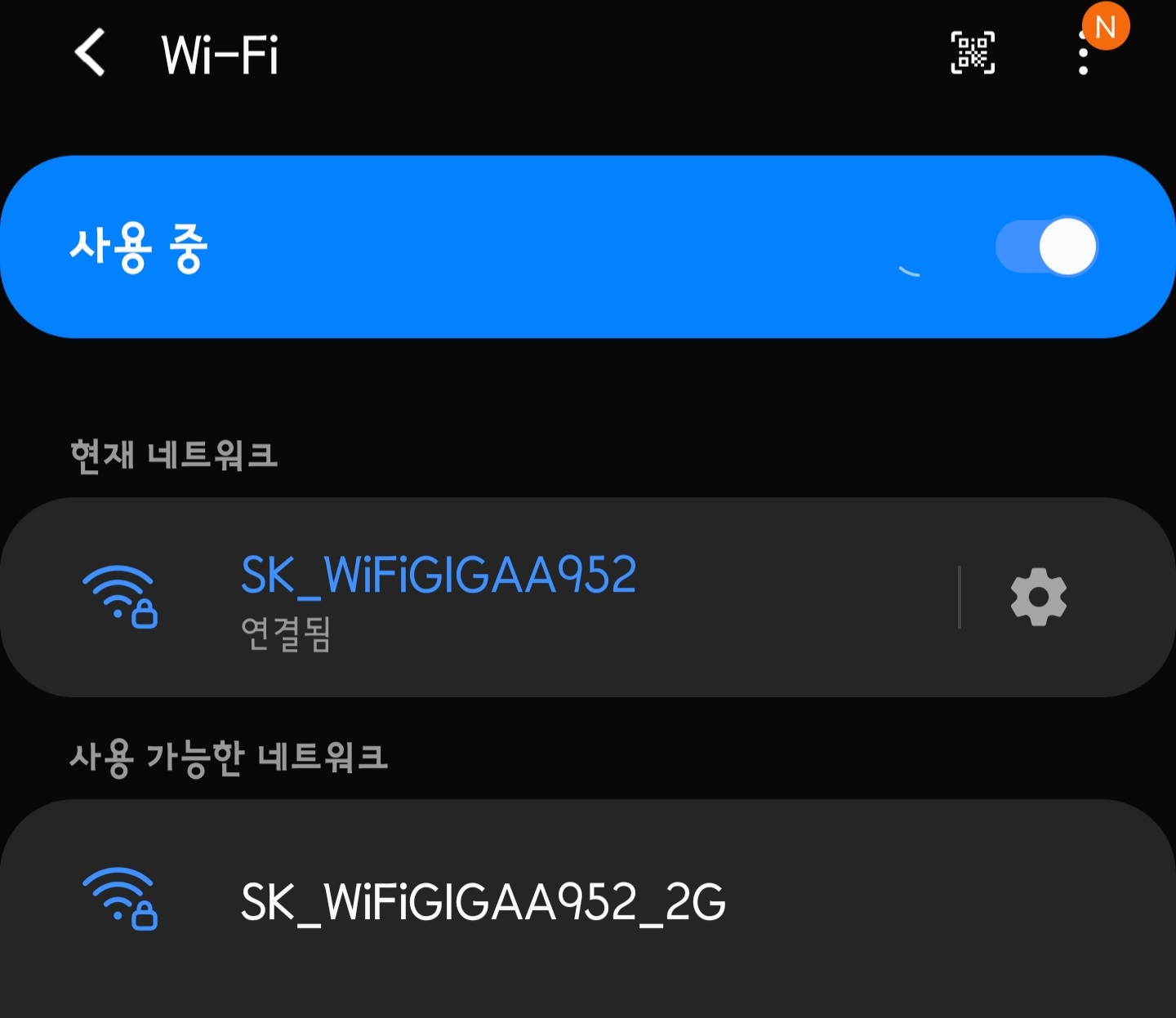The image size is (1176, 1018).
Task: Open the more options menu
Action: [1084, 53]
